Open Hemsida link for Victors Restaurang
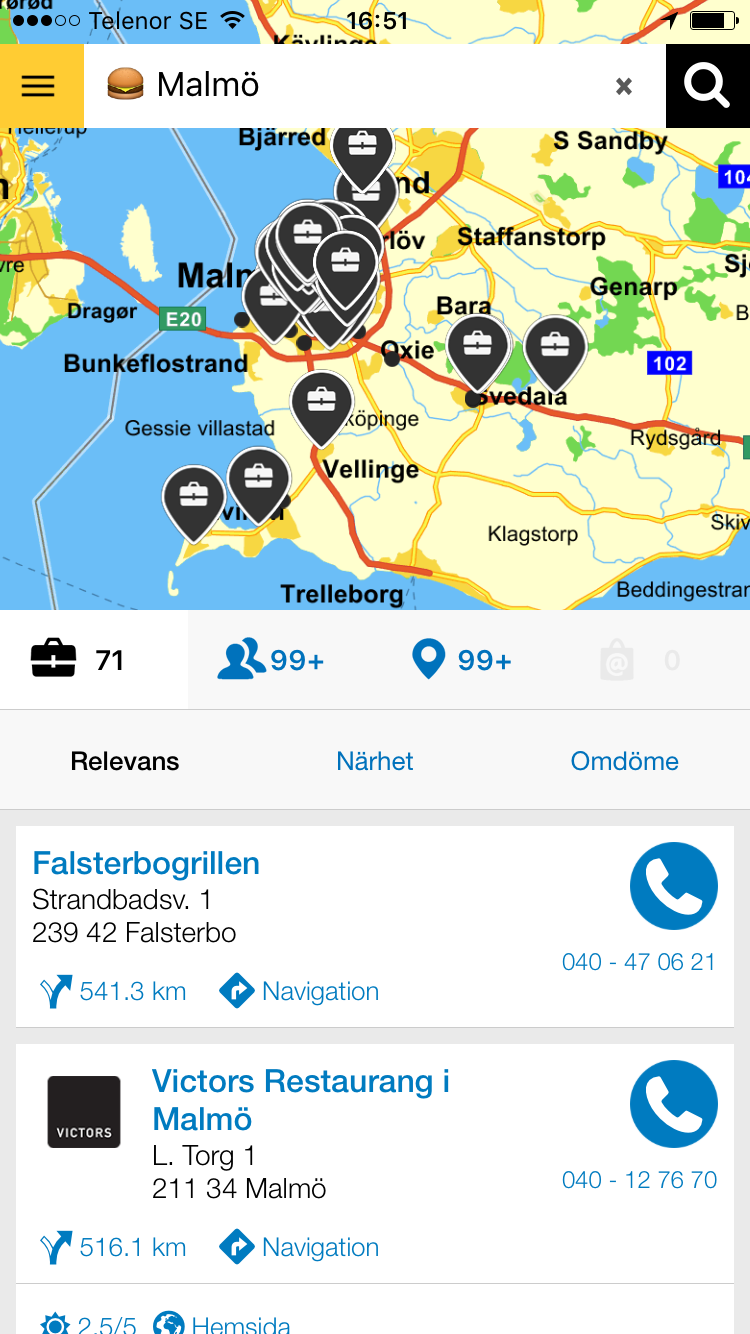750x1334 pixels. [x=240, y=1324]
